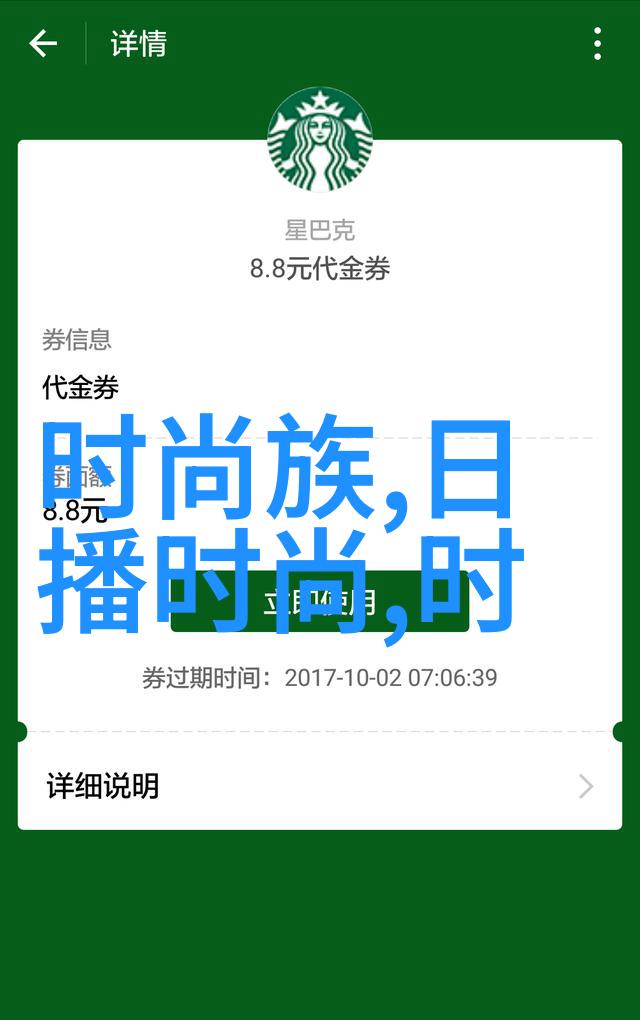Go back using the top-left arrow
The width and height of the screenshot is (640, 1020).
point(43,44)
